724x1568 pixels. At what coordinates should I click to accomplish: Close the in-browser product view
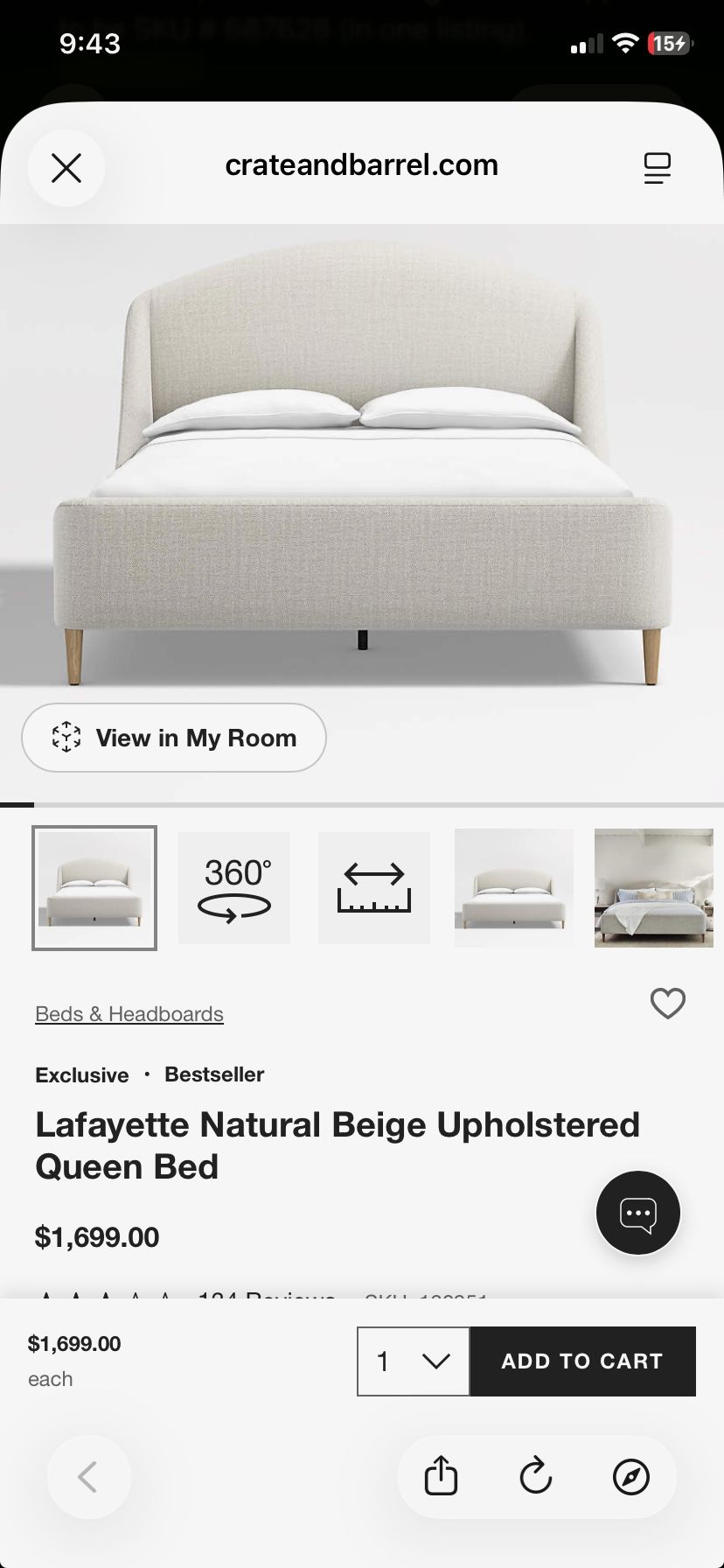[66, 167]
